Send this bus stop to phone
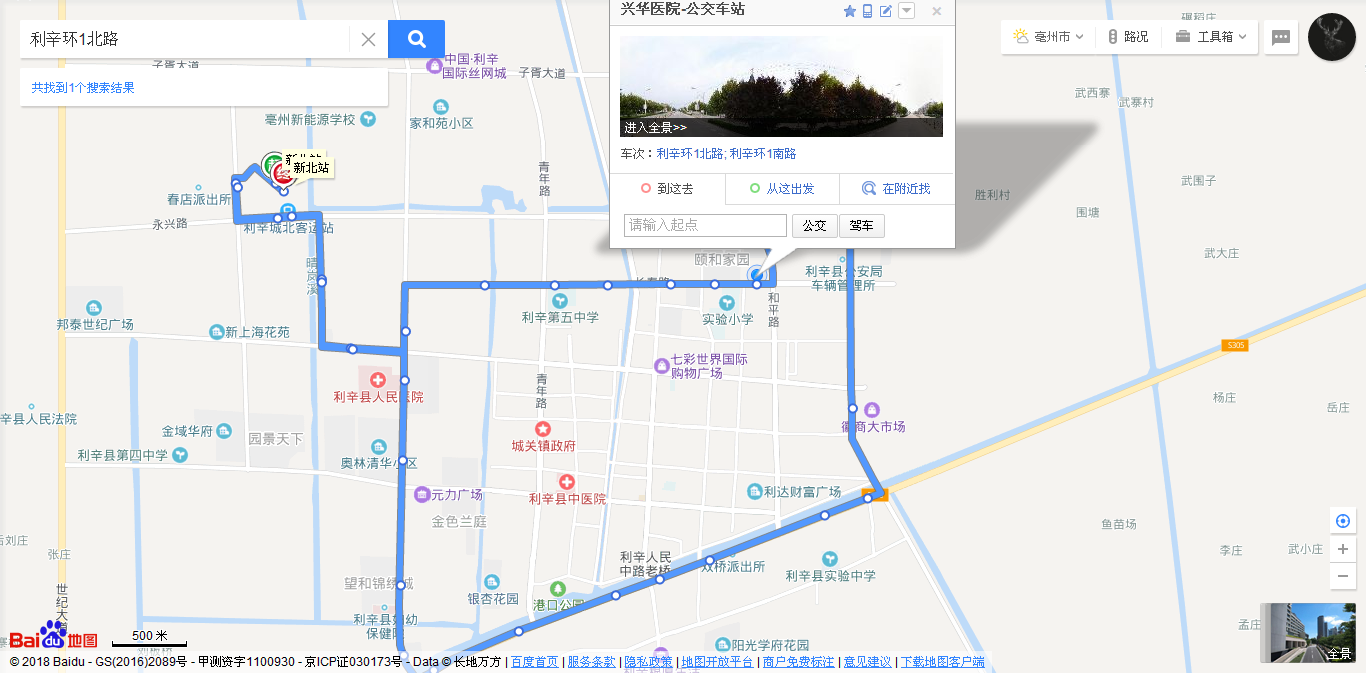The image size is (1366, 673). click(x=868, y=11)
